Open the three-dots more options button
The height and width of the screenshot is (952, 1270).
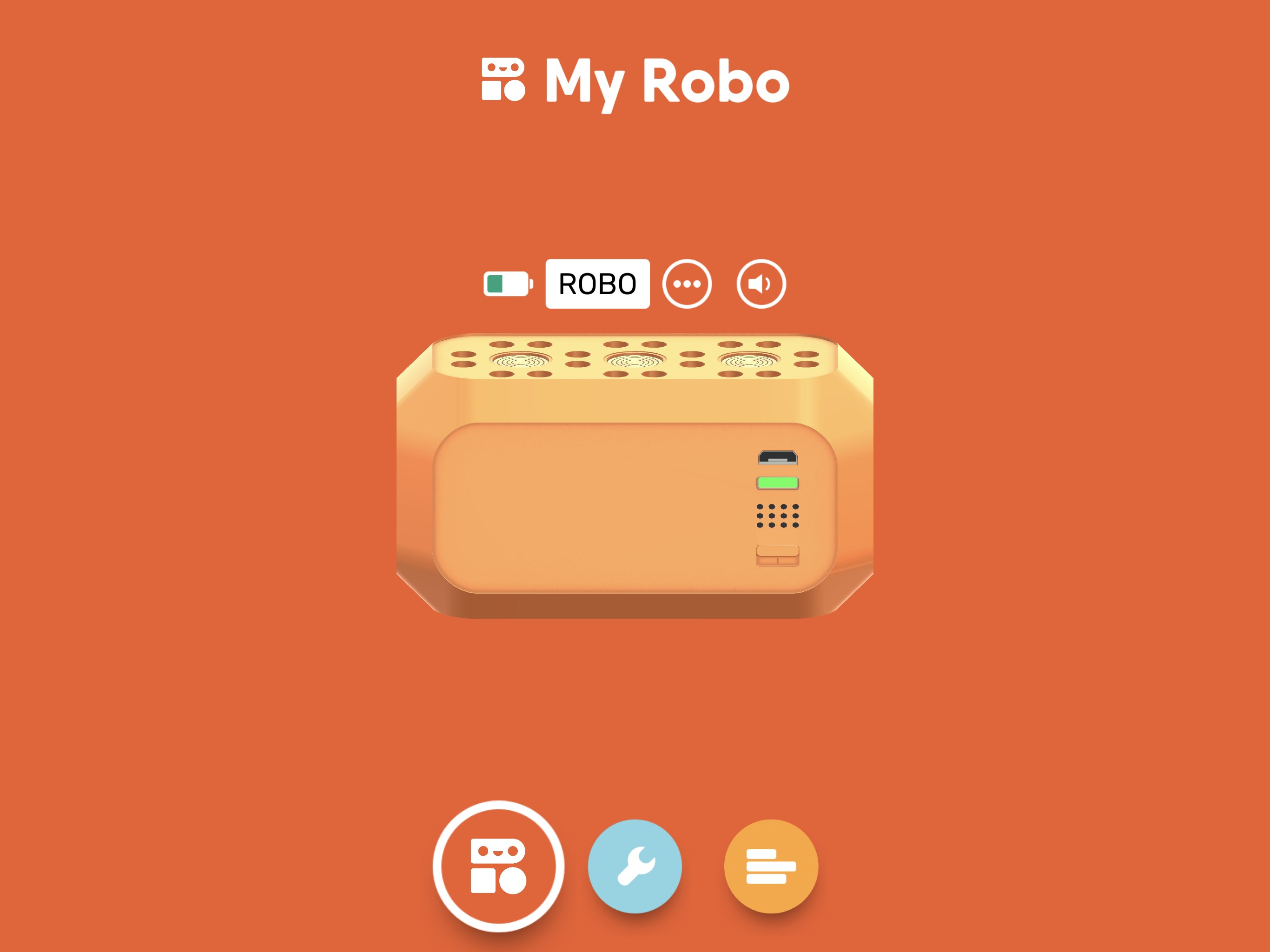687,284
